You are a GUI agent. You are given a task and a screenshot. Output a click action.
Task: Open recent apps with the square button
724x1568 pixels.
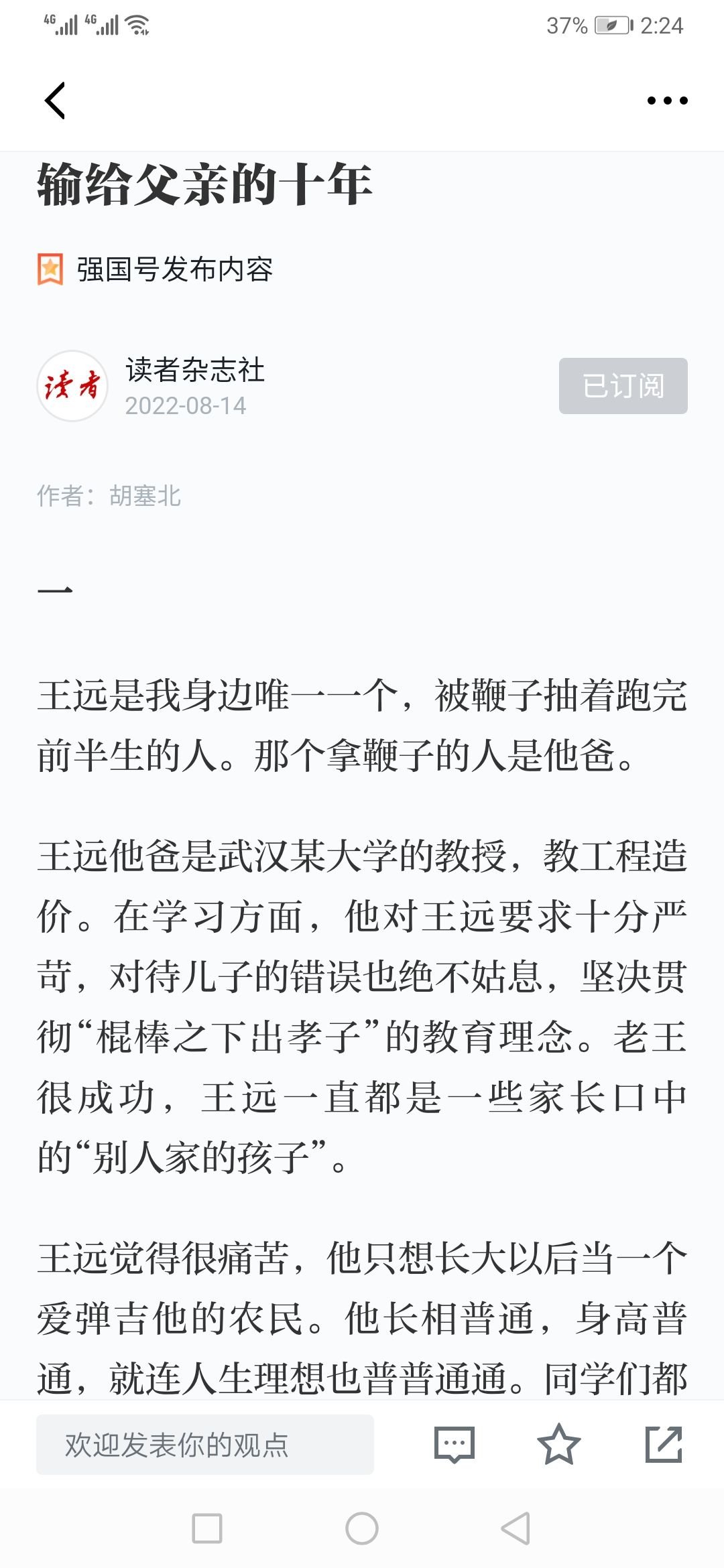click(207, 1528)
